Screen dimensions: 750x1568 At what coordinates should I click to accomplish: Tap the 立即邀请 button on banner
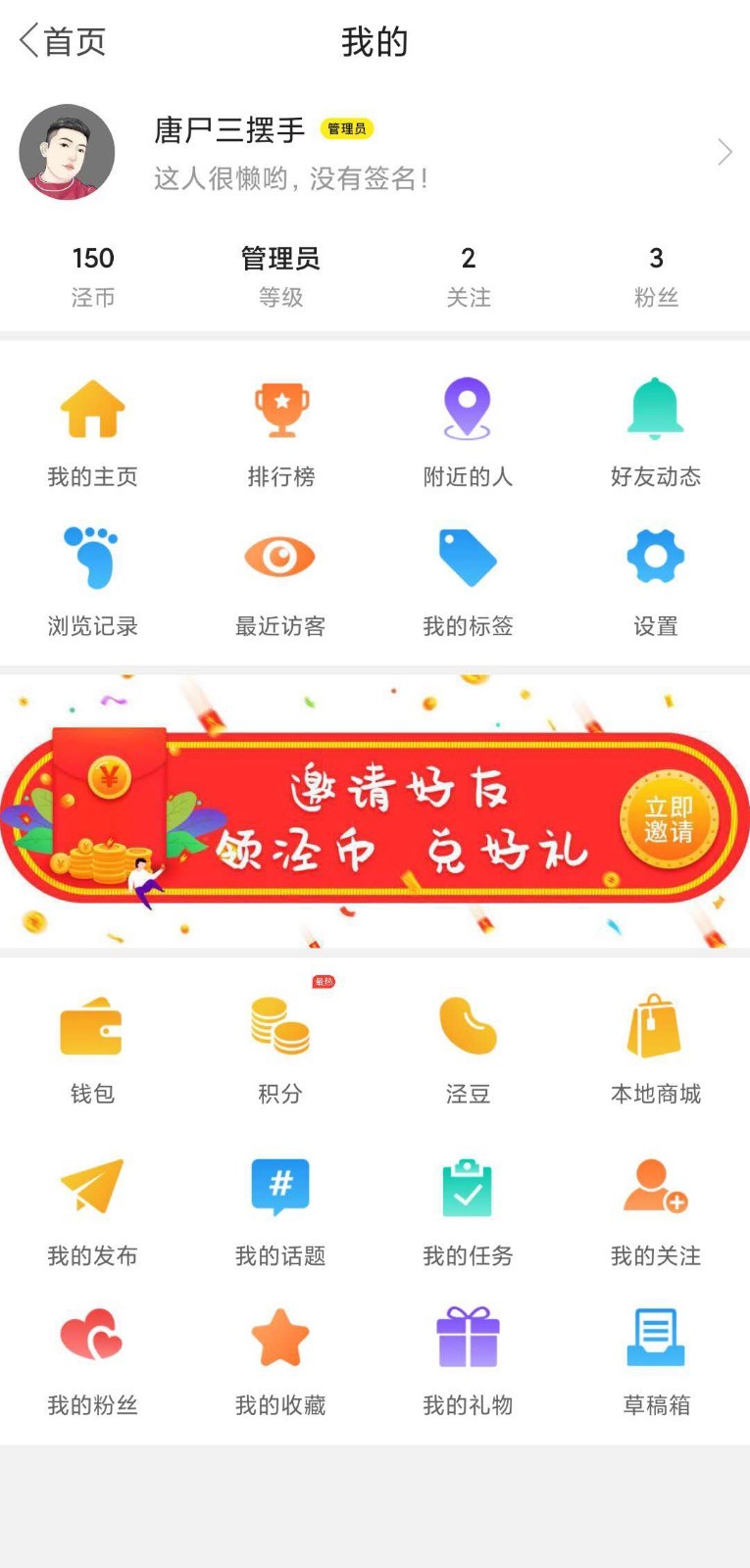click(669, 819)
